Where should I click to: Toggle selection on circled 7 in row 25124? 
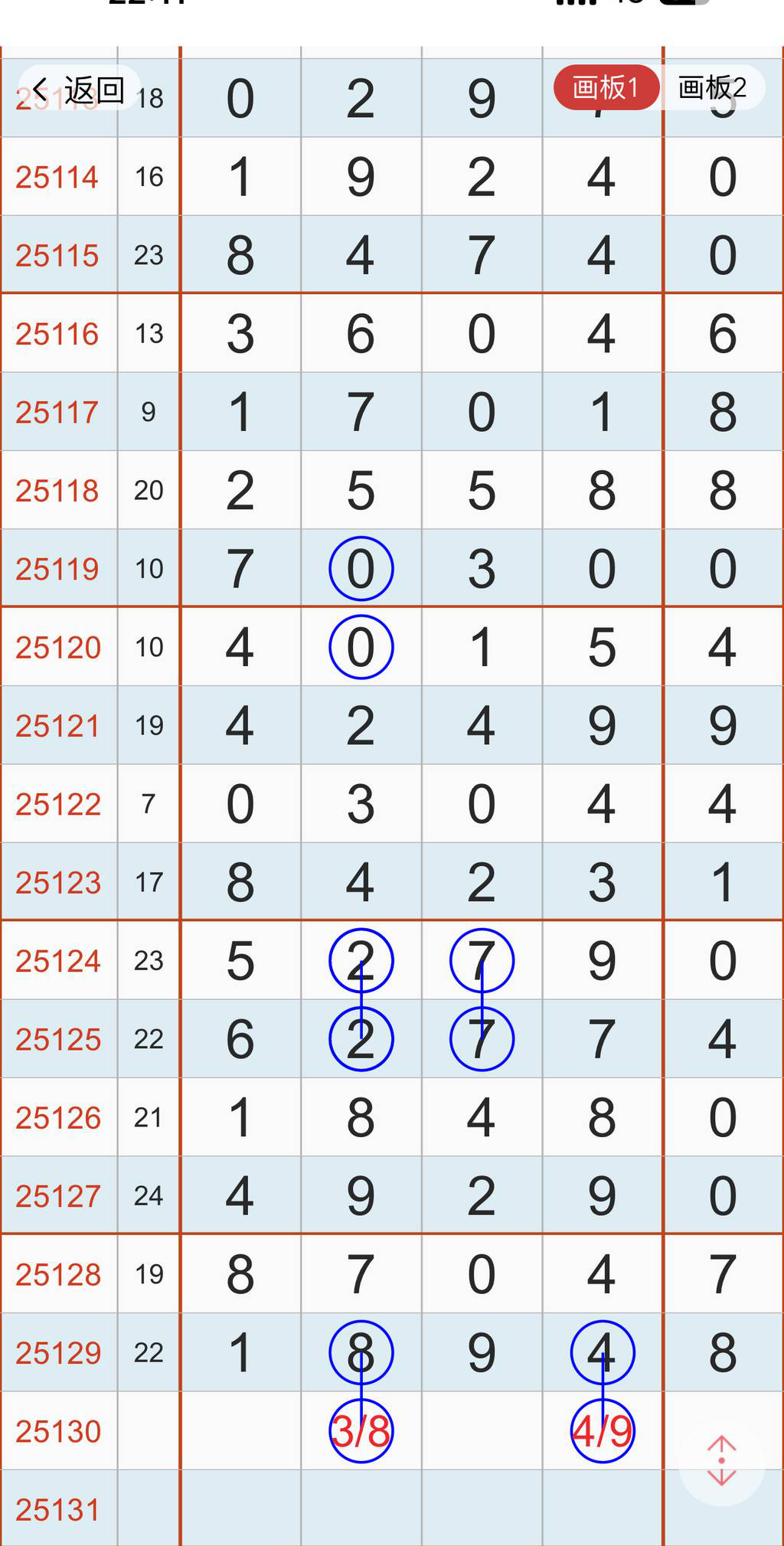(x=481, y=961)
